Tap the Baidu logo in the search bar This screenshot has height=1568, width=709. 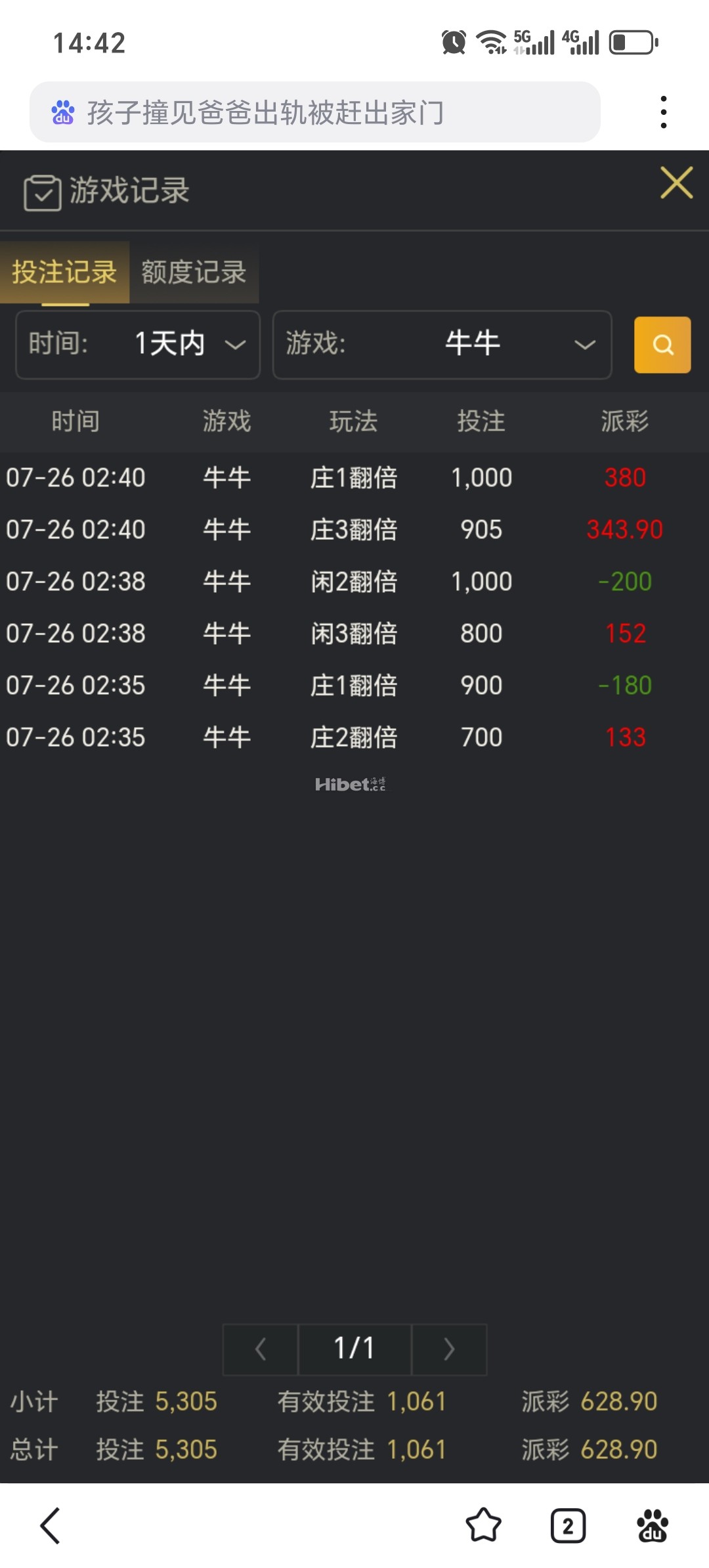point(63,112)
